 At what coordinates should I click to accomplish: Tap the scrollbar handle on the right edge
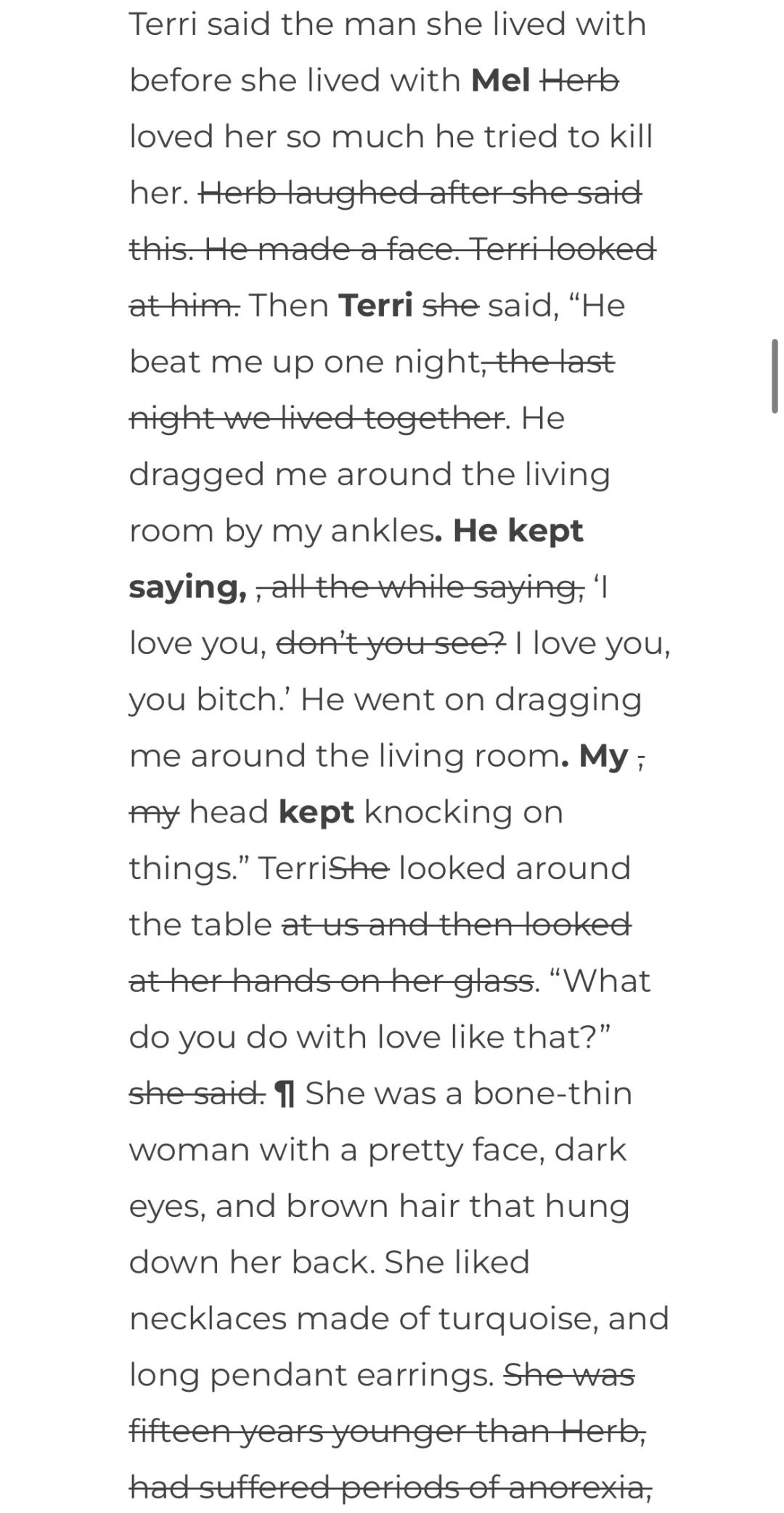[775, 375]
